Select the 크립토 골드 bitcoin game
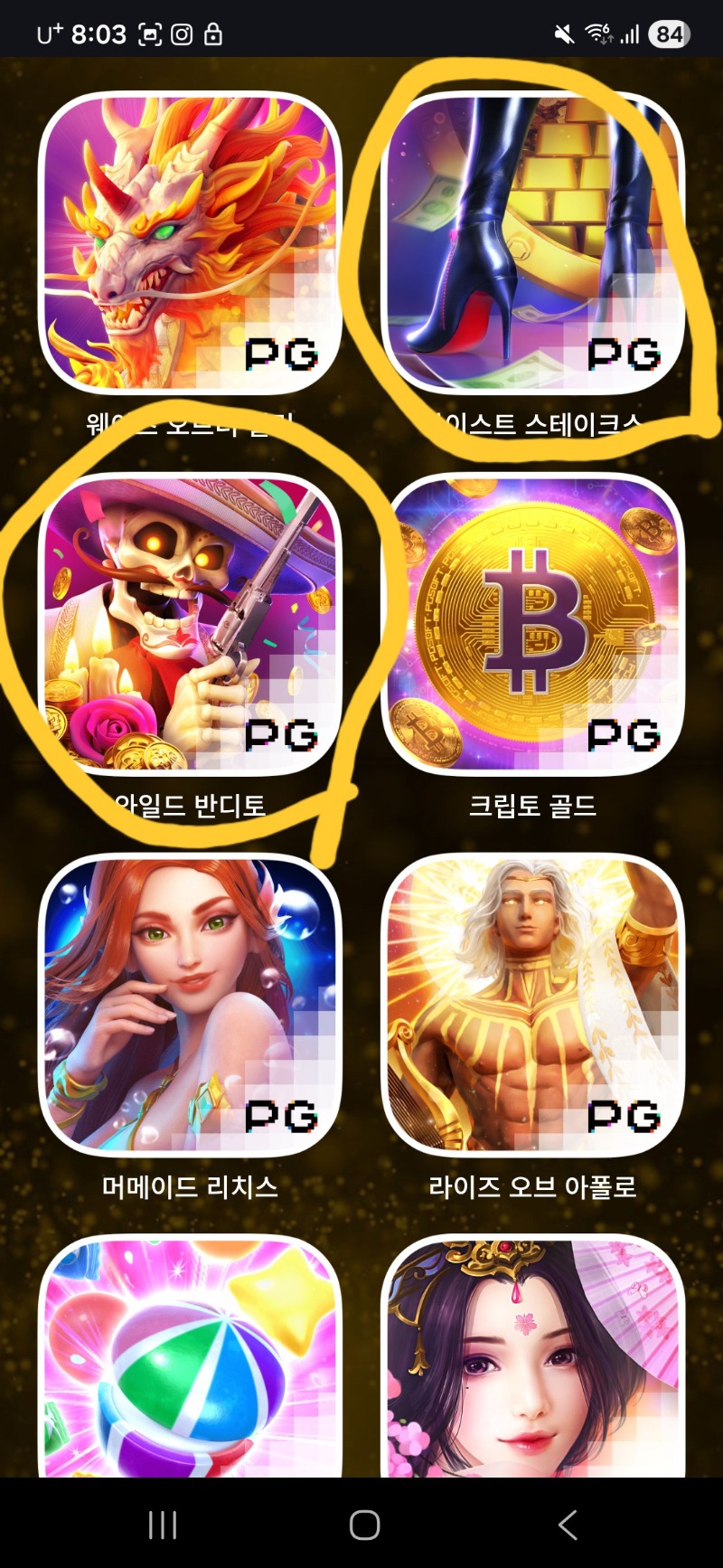Screen dimensions: 723x1568 pyautogui.click(x=532, y=624)
